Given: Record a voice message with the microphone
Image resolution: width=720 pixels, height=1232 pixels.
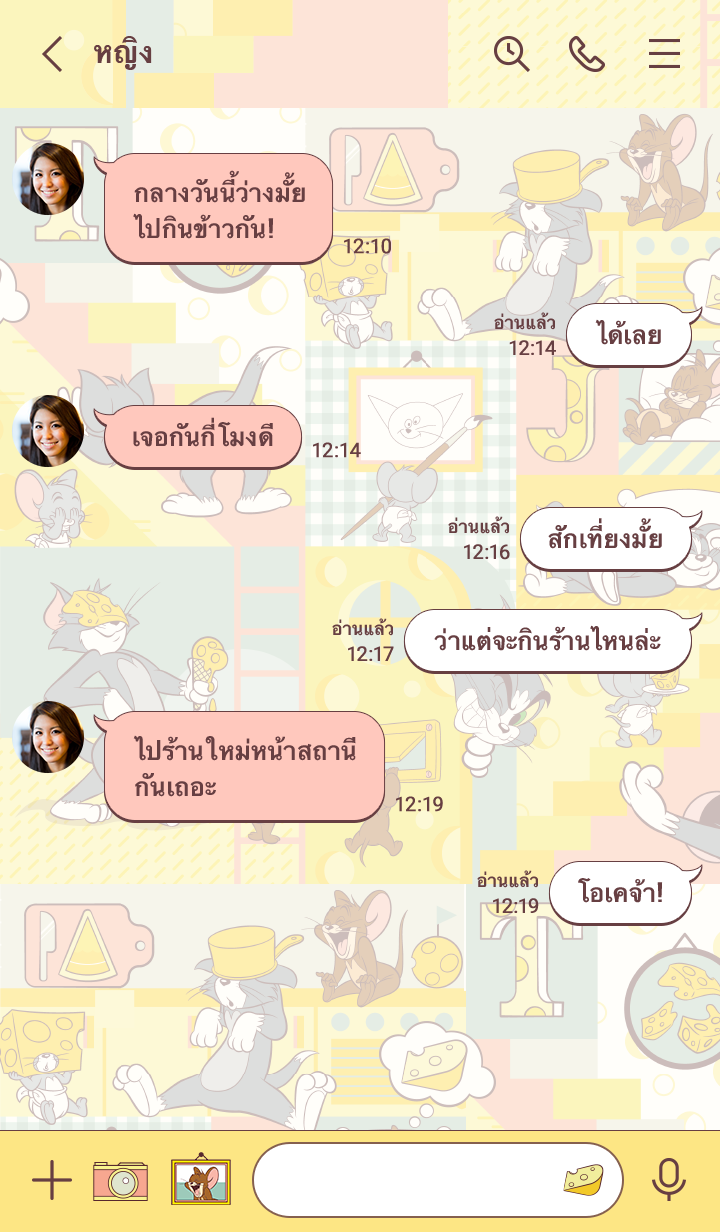Looking at the screenshot, I should [668, 1181].
